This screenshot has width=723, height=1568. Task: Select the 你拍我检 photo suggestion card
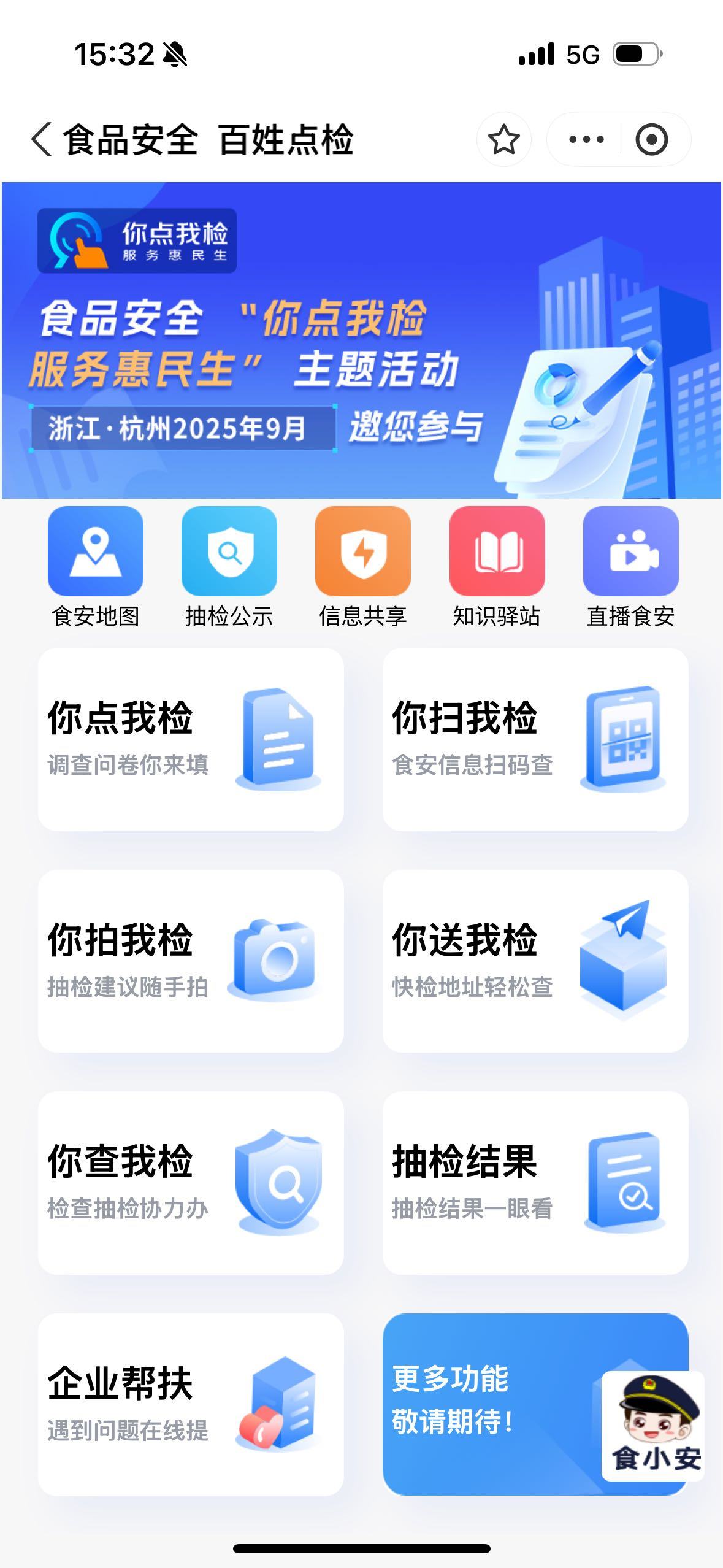(x=191, y=961)
